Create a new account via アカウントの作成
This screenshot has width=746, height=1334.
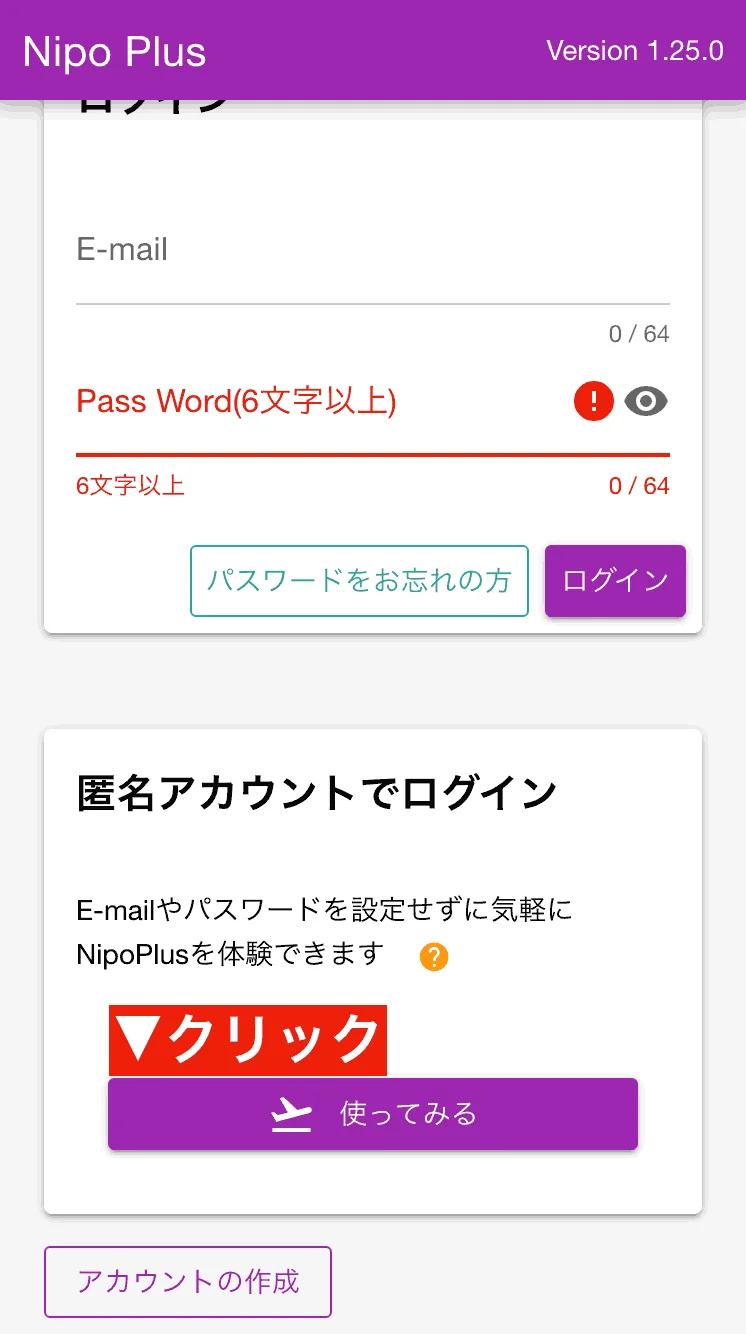[x=187, y=1282]
